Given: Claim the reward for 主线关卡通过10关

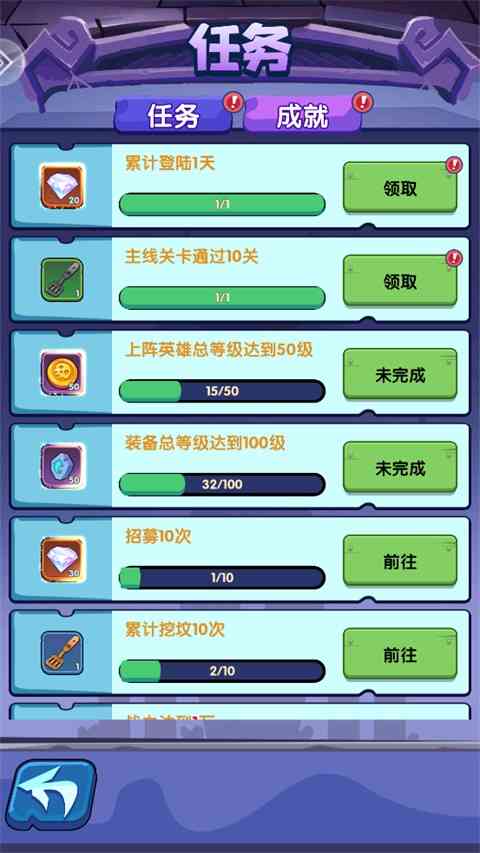Looking at the screenshot, I should point(400,281).
